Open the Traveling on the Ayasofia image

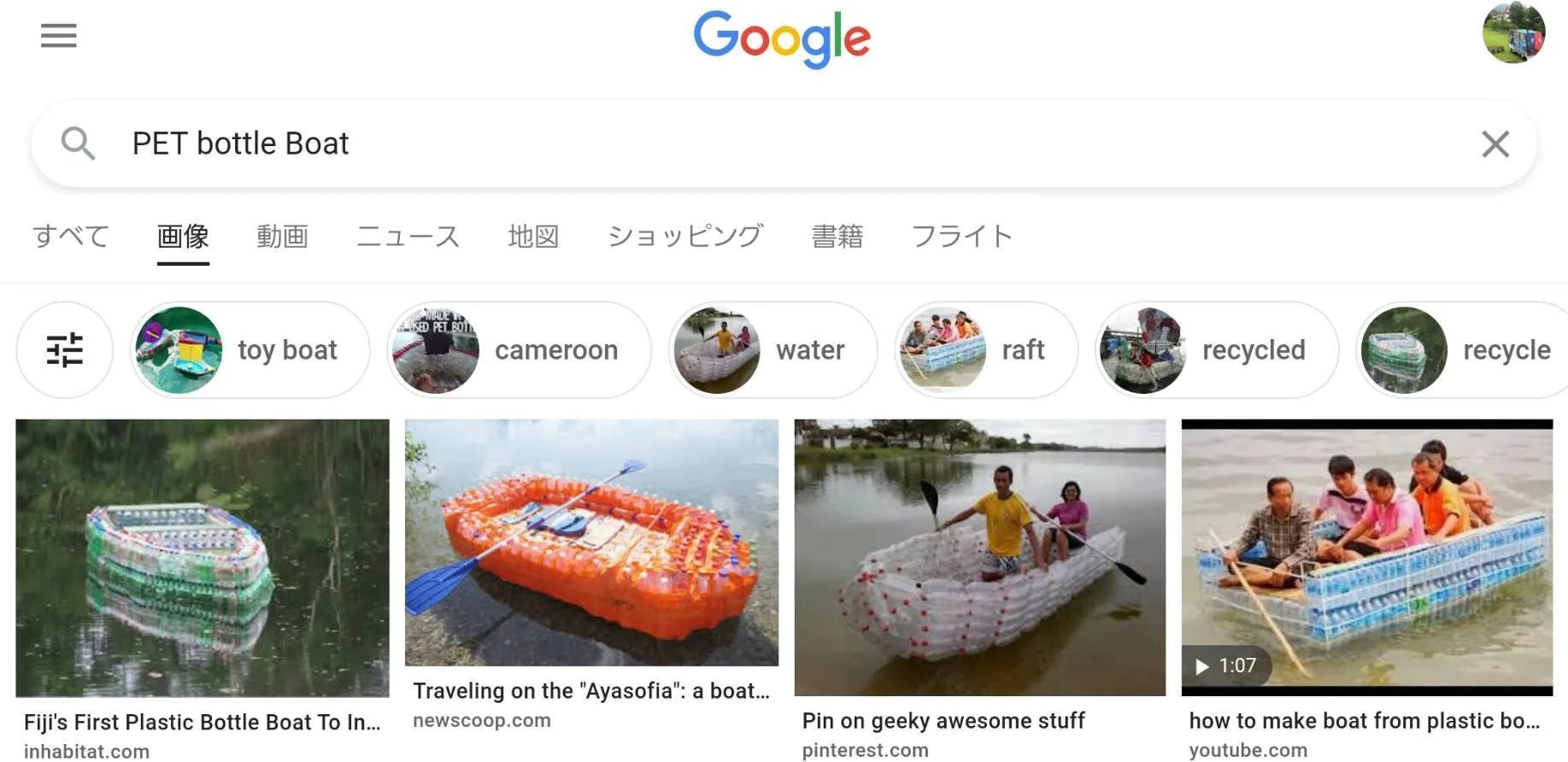coord(591,542)
